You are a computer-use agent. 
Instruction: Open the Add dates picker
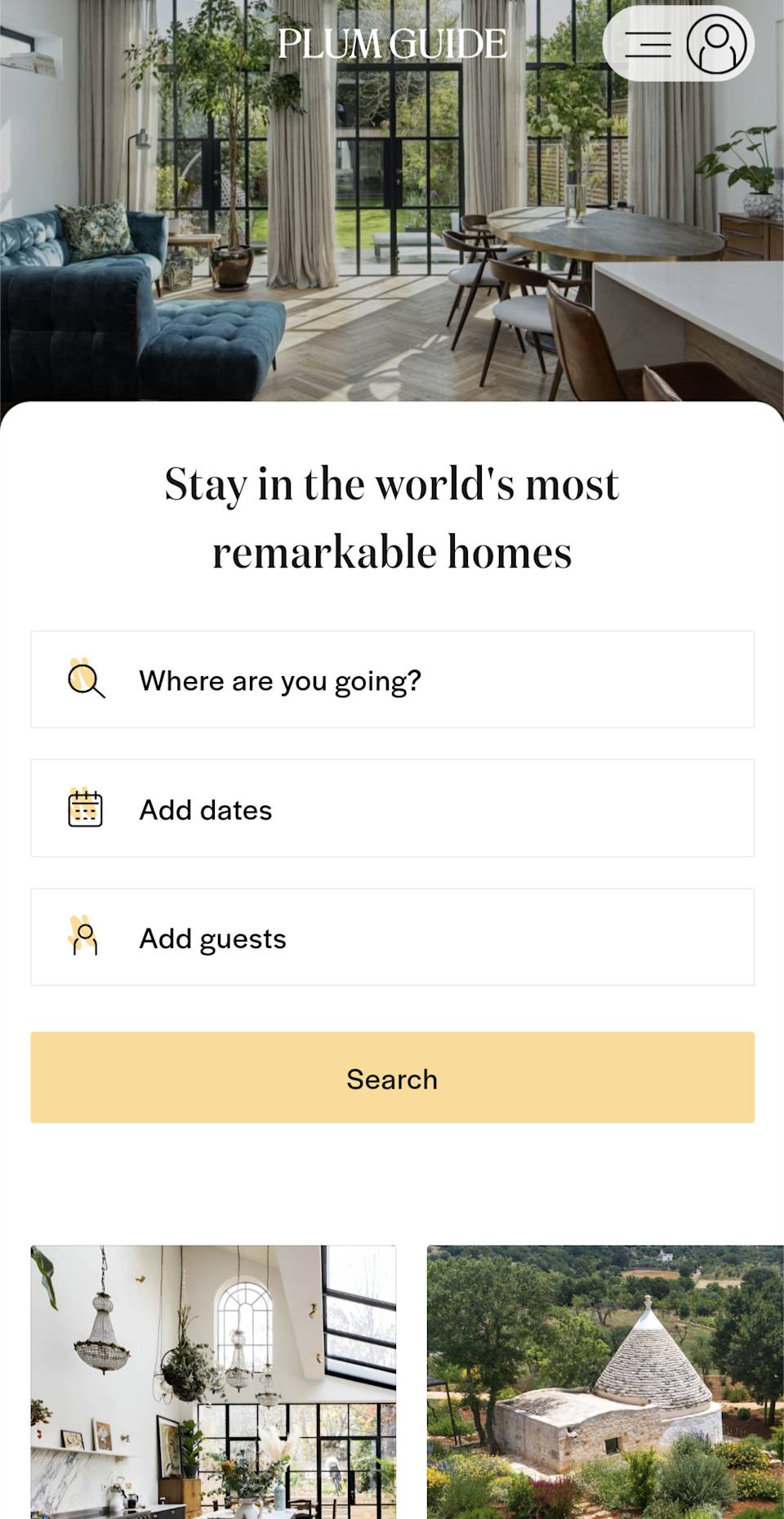point(392,808)
